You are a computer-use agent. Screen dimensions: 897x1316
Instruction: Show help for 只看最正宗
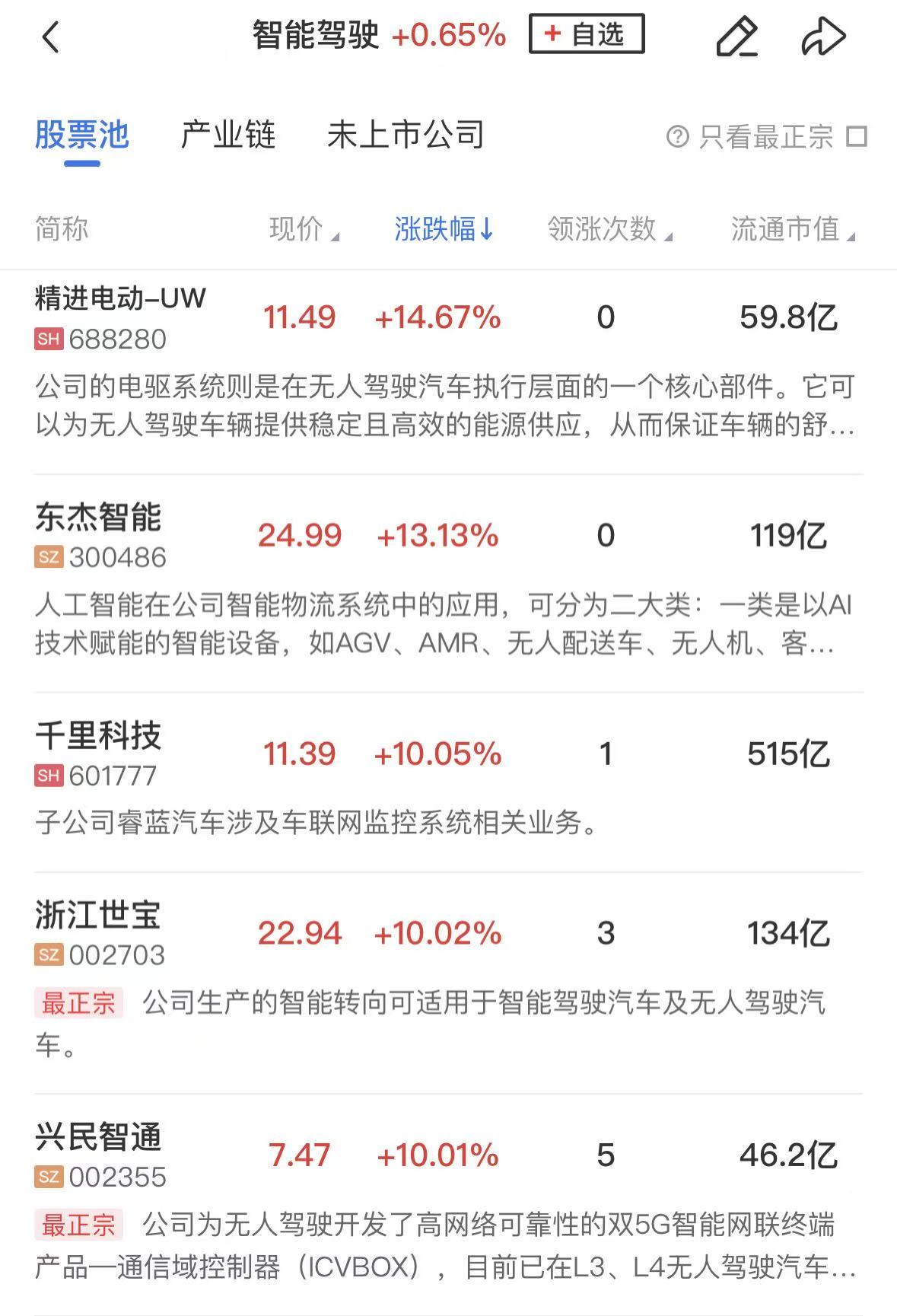tap(677, 137)
